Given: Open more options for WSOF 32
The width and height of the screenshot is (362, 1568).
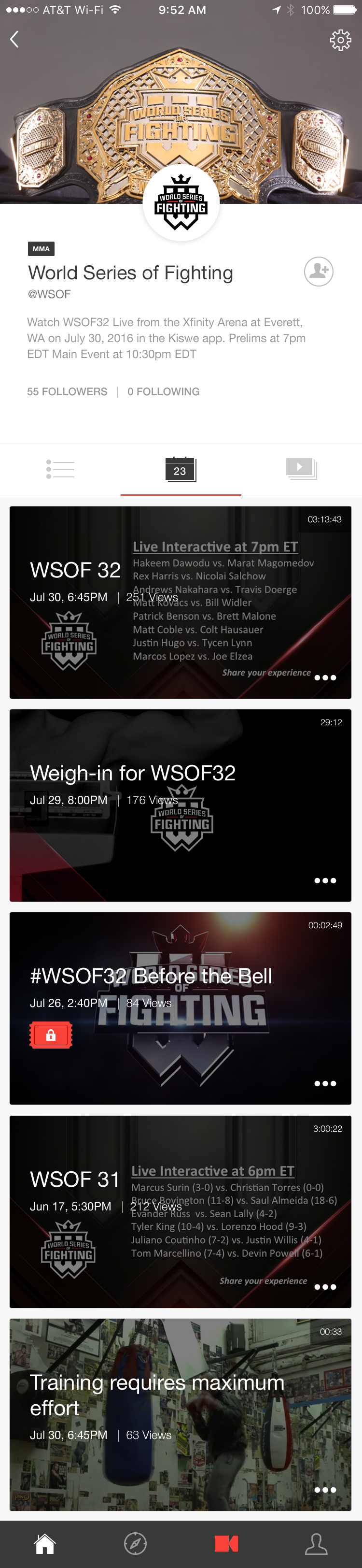Looking at the screenshot, I should (325, 677).
